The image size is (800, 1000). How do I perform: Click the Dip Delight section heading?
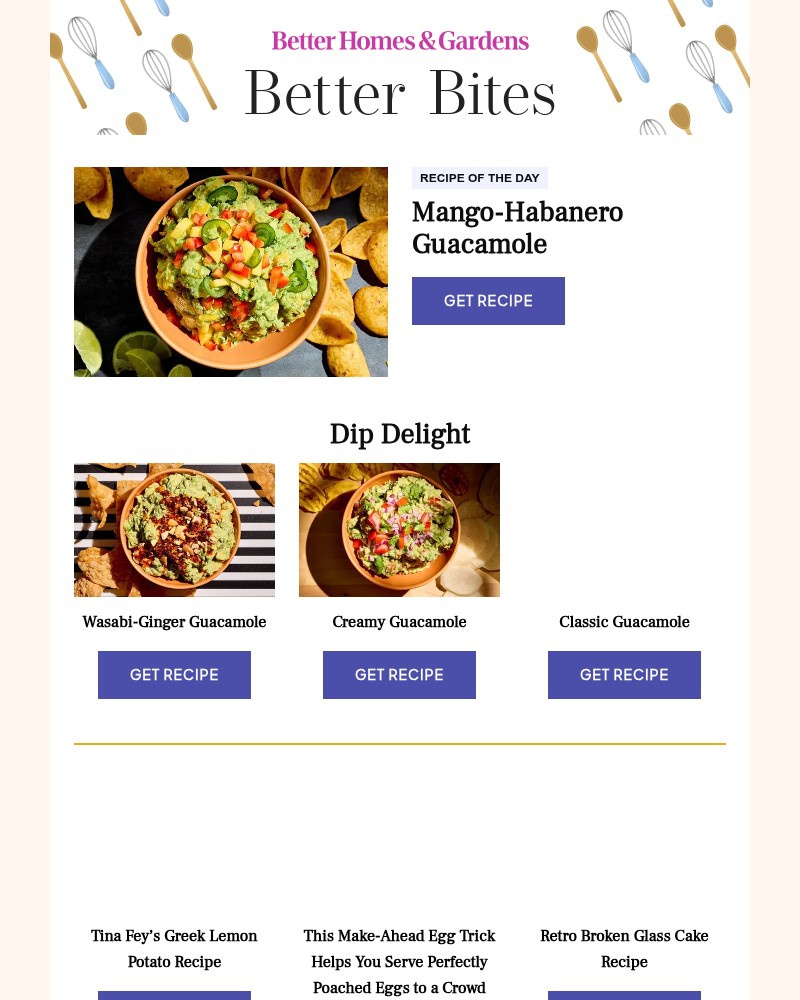pos(400,434)
